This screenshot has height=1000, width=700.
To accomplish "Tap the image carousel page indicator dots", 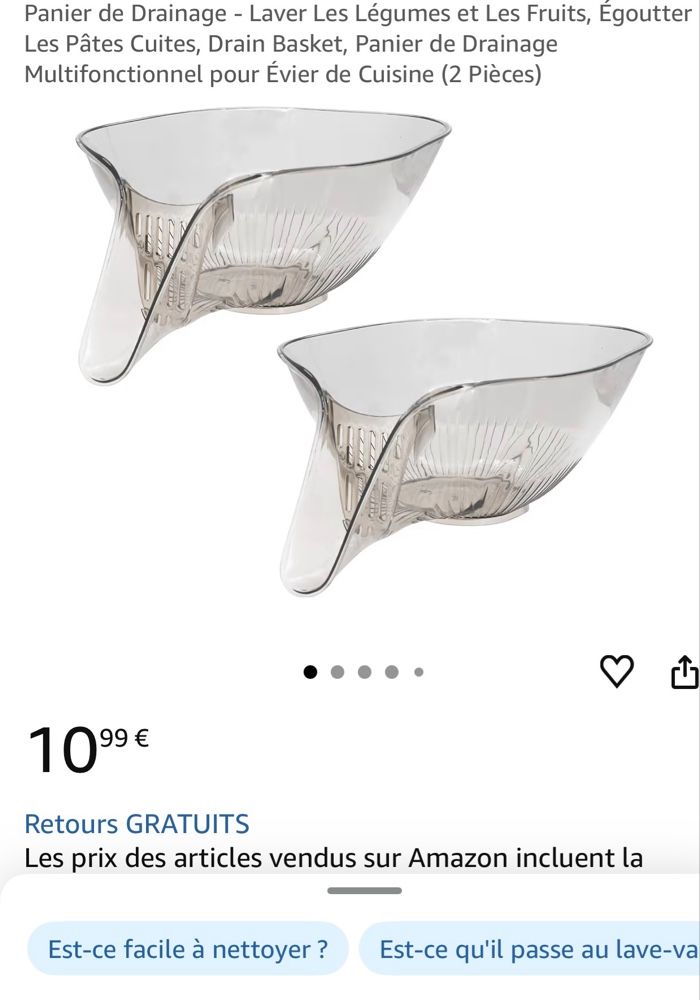I will click(x=364, y=672).
